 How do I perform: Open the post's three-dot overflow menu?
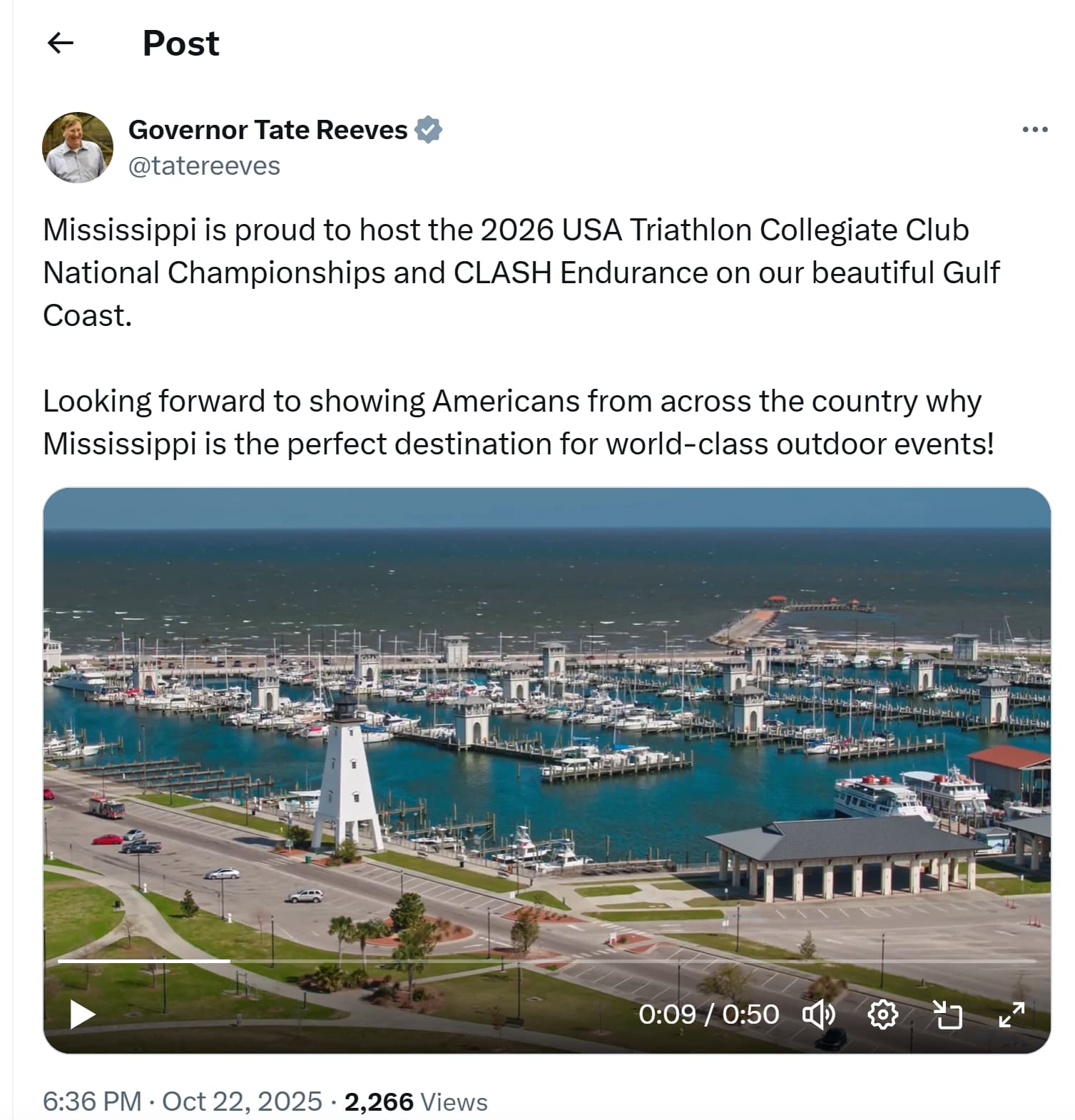(1034, 130)
